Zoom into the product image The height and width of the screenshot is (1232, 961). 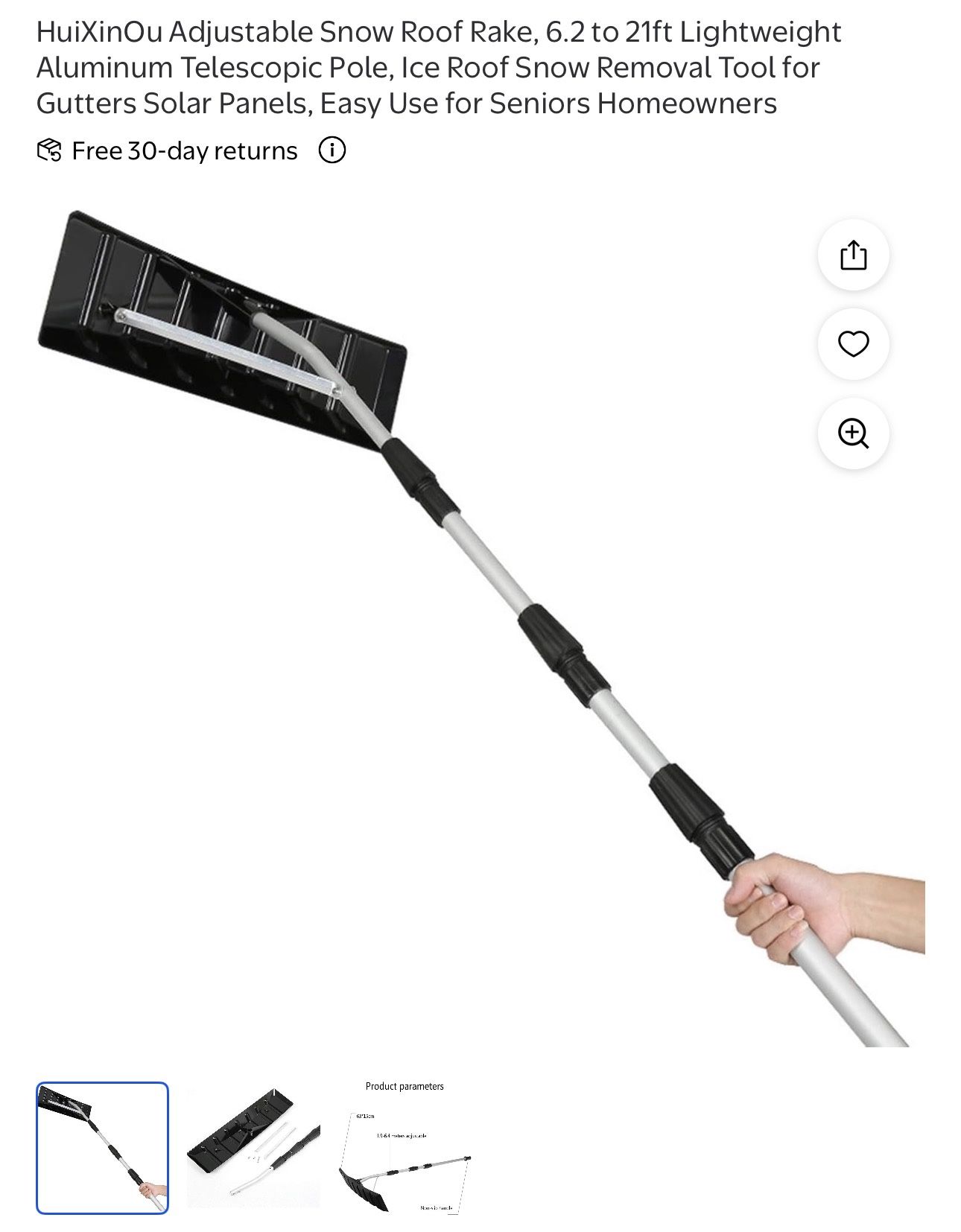(x=853, y=434)
